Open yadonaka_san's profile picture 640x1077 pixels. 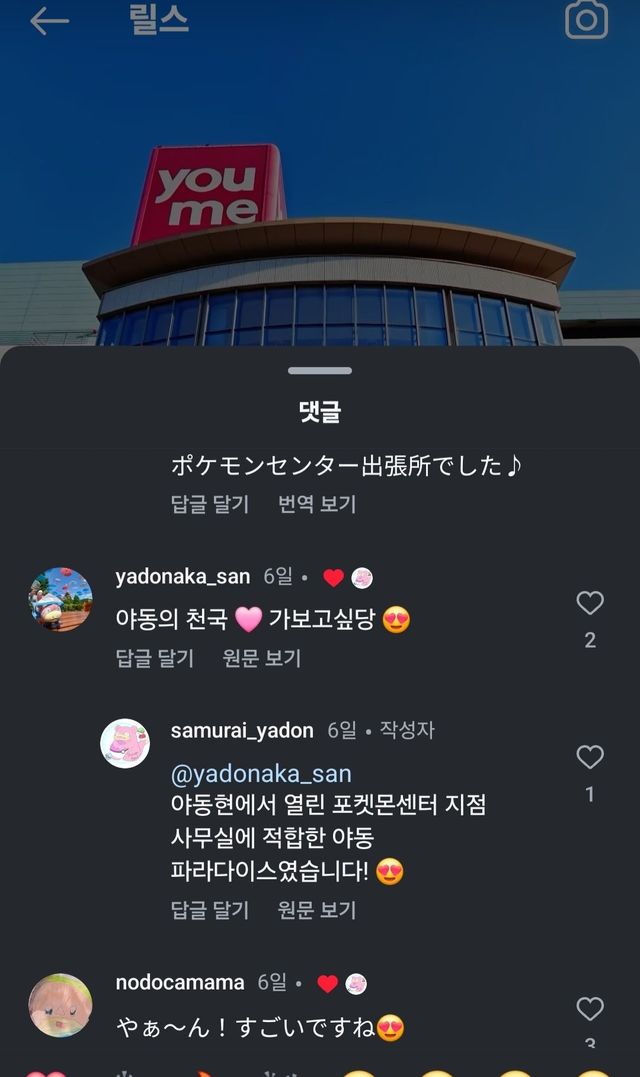tap(60, 599)
